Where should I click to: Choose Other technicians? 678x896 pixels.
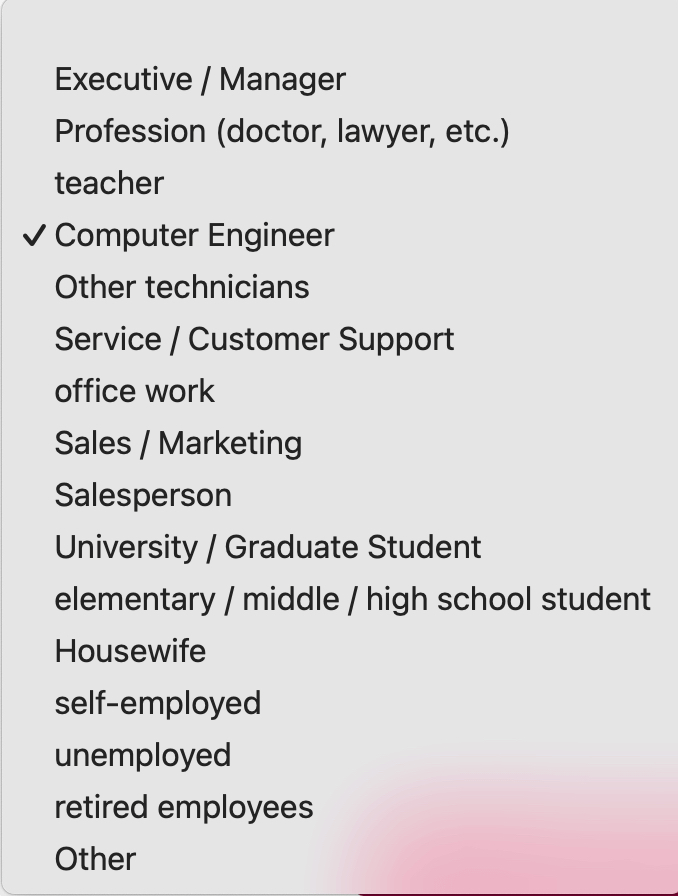182,288
